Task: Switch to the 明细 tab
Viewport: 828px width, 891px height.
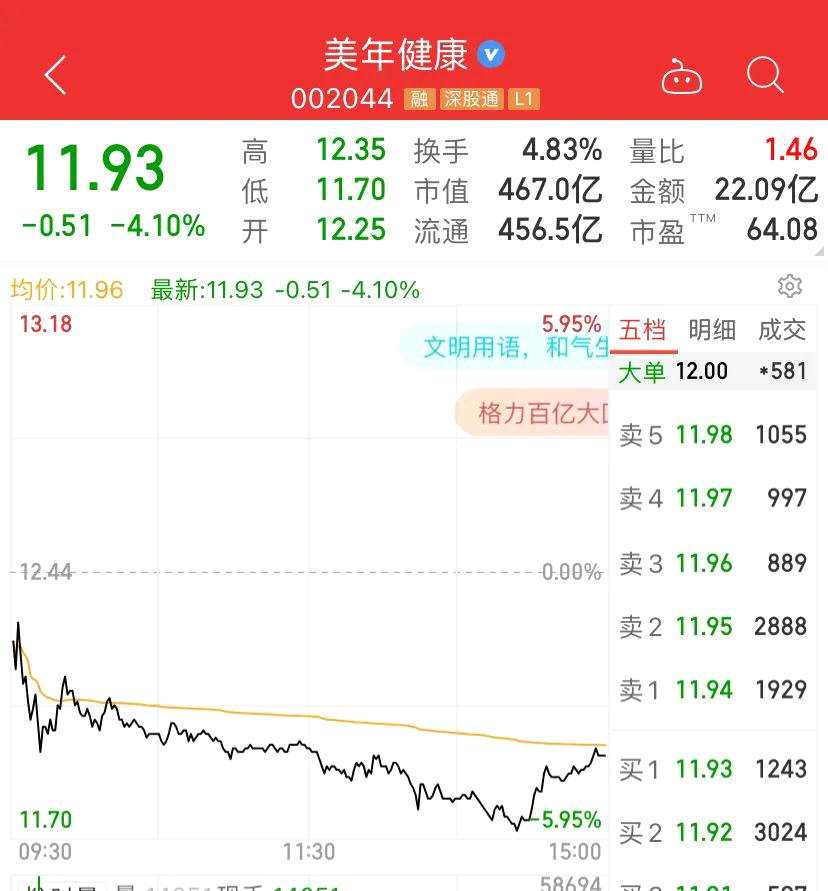Action: pyautogui.click(x=712, y=330)
